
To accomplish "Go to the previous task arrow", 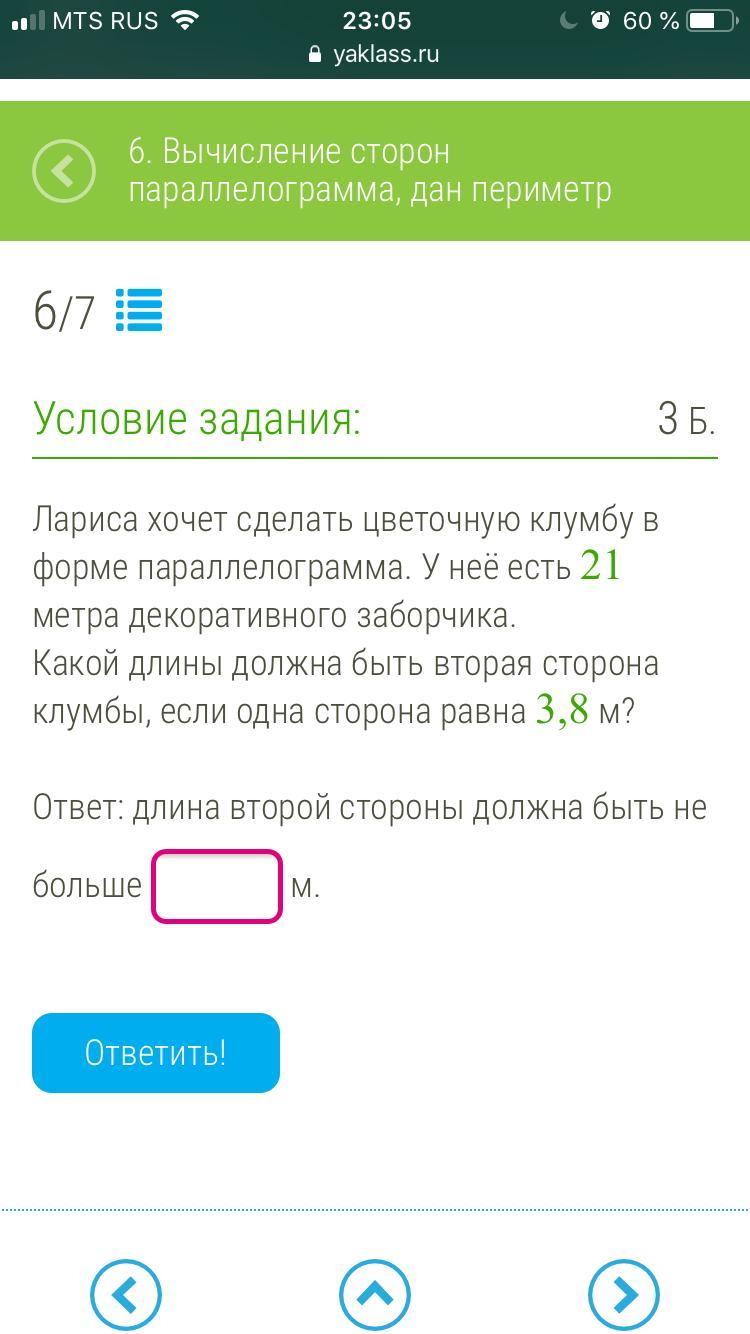I will point(126,1295).
